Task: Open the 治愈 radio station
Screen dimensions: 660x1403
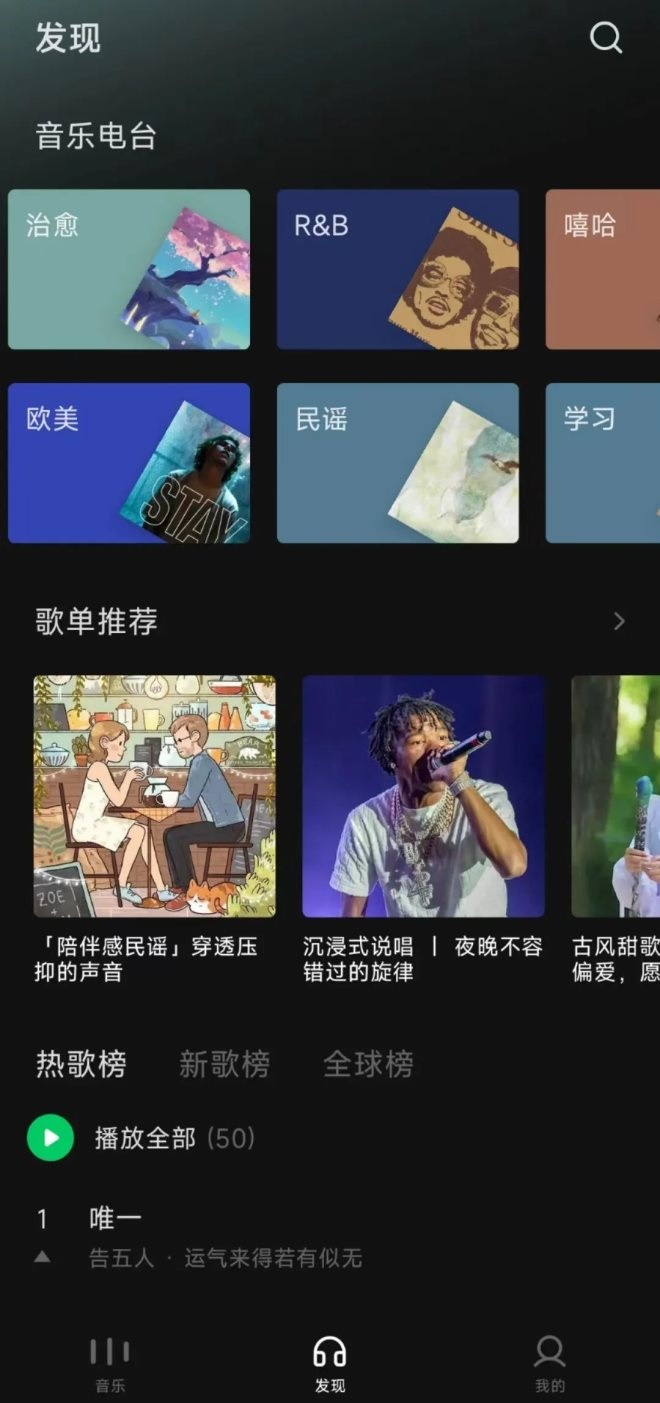Action: click(x=129, y=269)
